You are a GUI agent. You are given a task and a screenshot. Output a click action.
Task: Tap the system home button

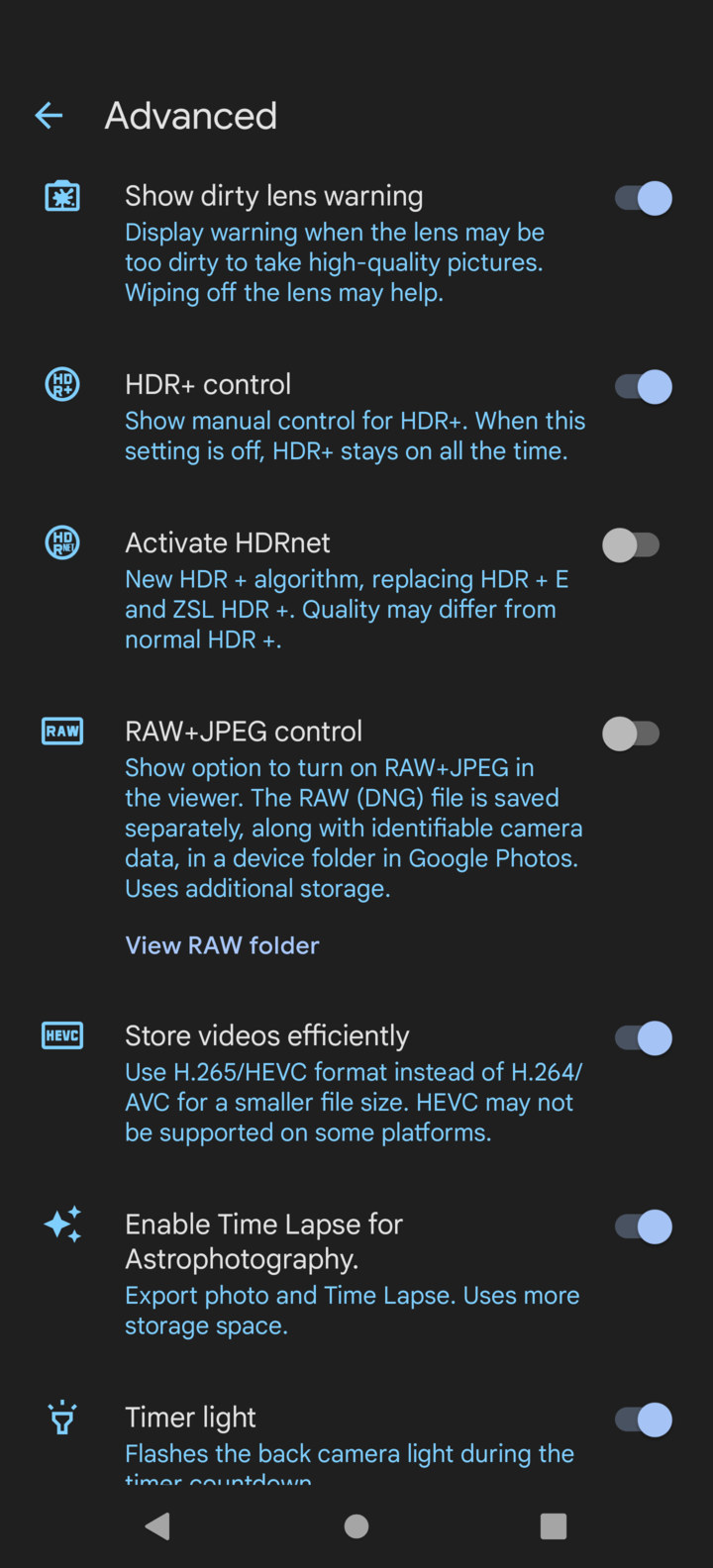(356, 1526)
